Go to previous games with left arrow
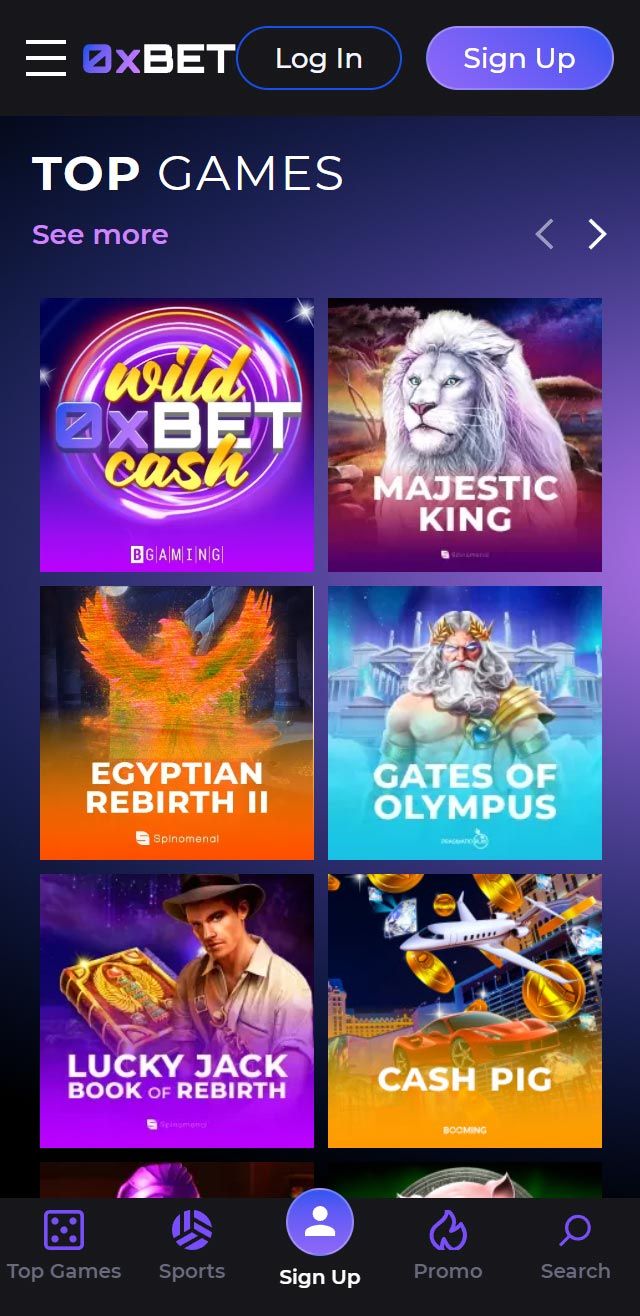 pos(544,234)
